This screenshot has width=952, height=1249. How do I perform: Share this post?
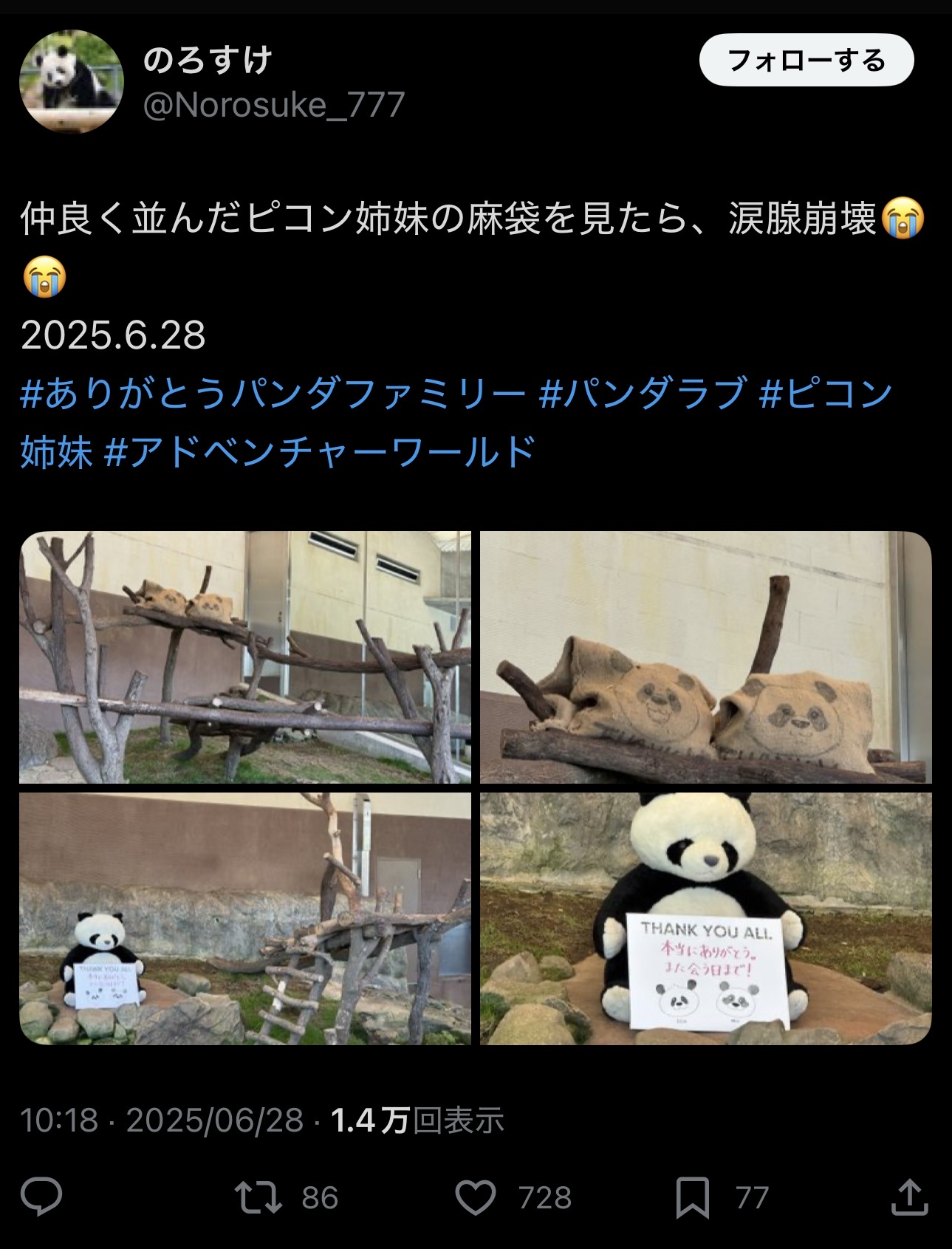pyautogui.click(x=909, y=1197)
